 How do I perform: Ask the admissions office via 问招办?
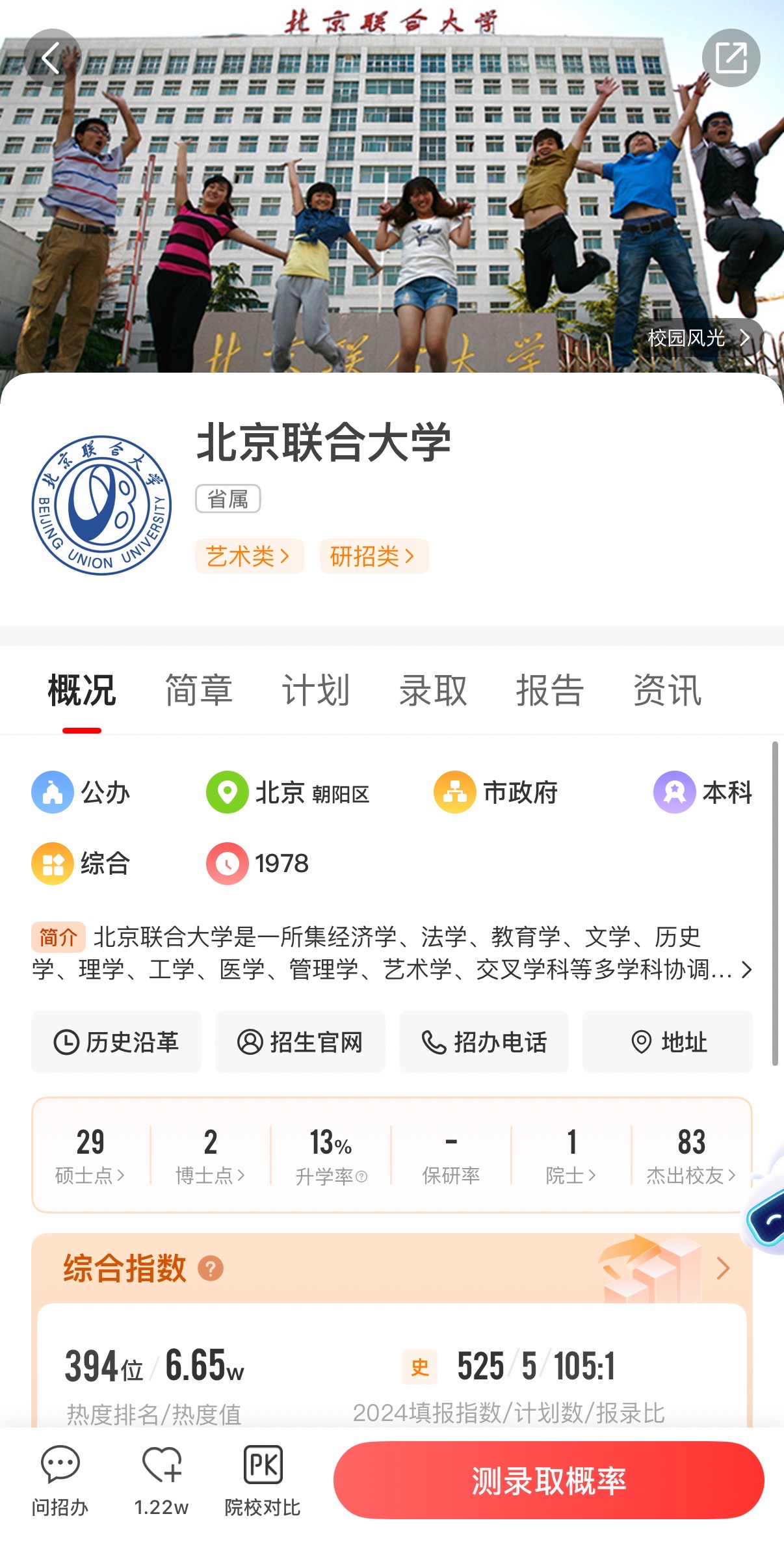60,1481
